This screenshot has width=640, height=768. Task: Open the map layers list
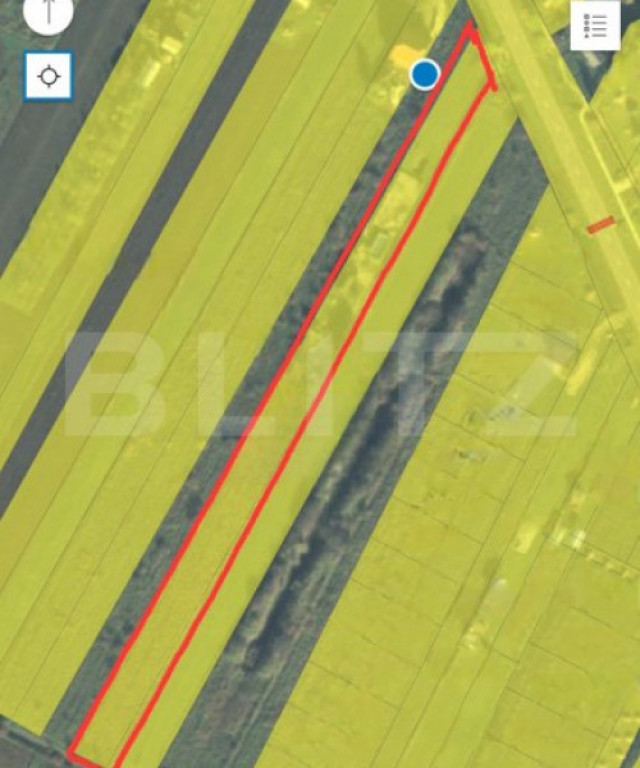click(595, 25)
